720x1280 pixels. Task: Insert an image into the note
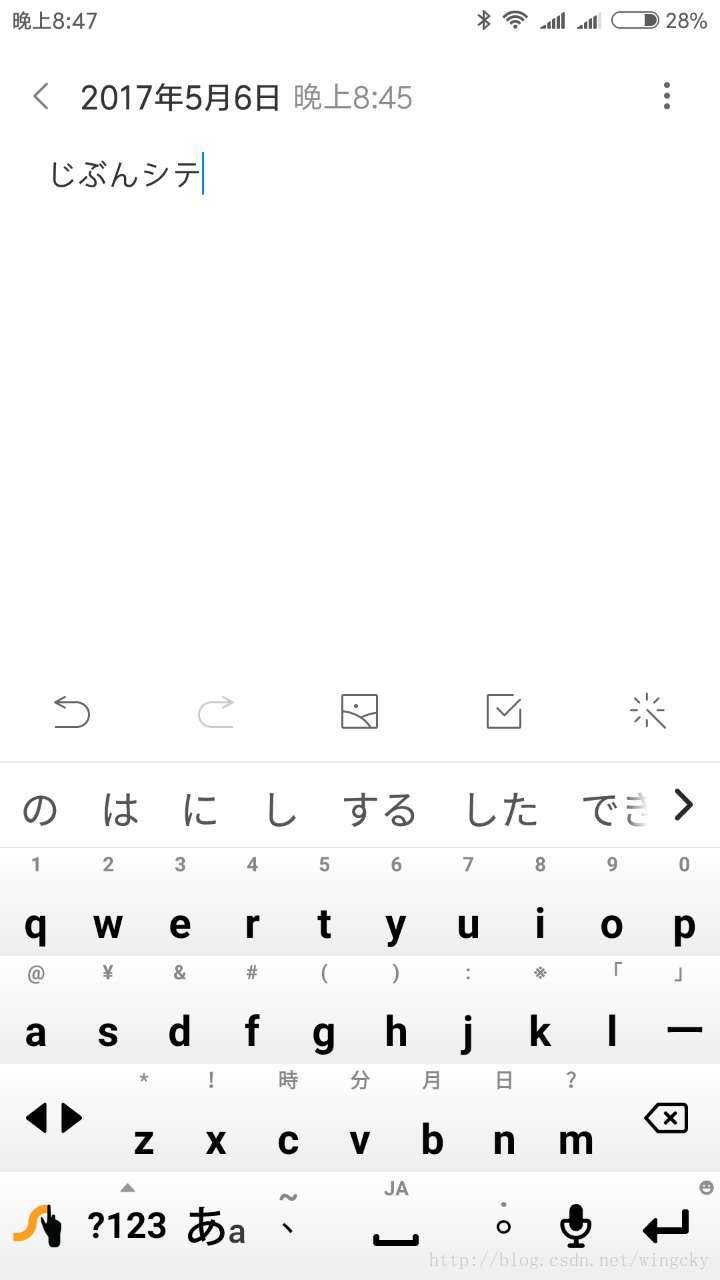pyautogui.click(x=359, y=712)
